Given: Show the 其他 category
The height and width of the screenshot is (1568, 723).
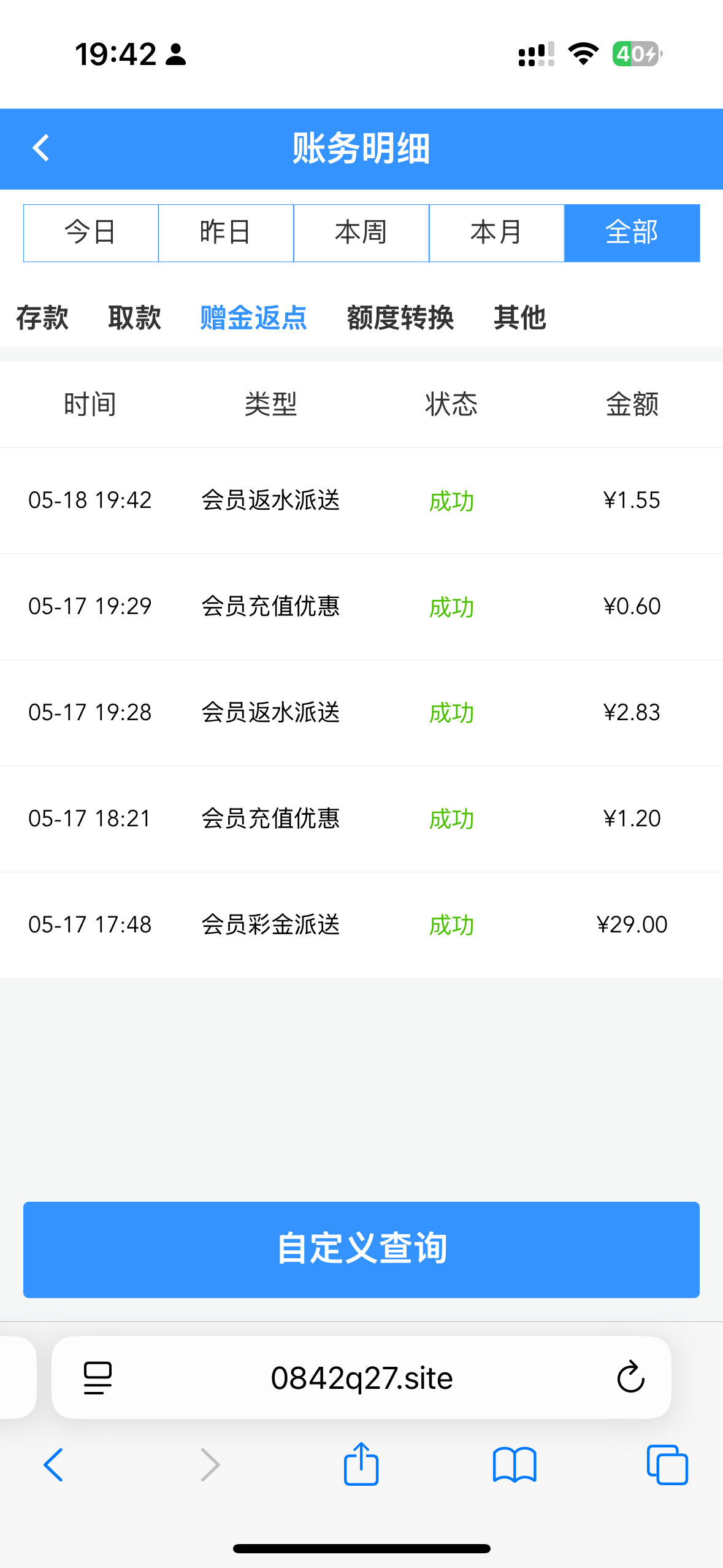Looking at the screenshot, I should 520,318.
